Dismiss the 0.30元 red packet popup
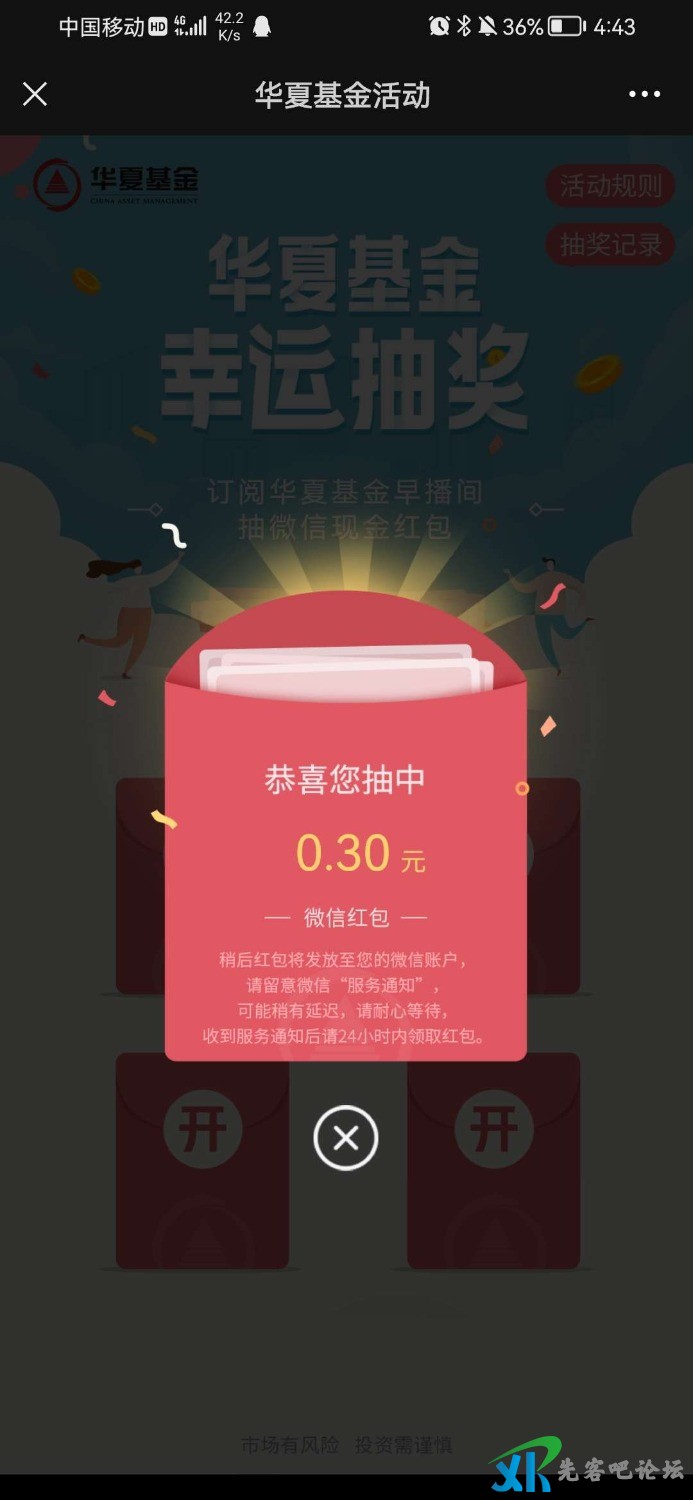The image size is (693, 1500). pyautogui.click(x=345, y=1138)
